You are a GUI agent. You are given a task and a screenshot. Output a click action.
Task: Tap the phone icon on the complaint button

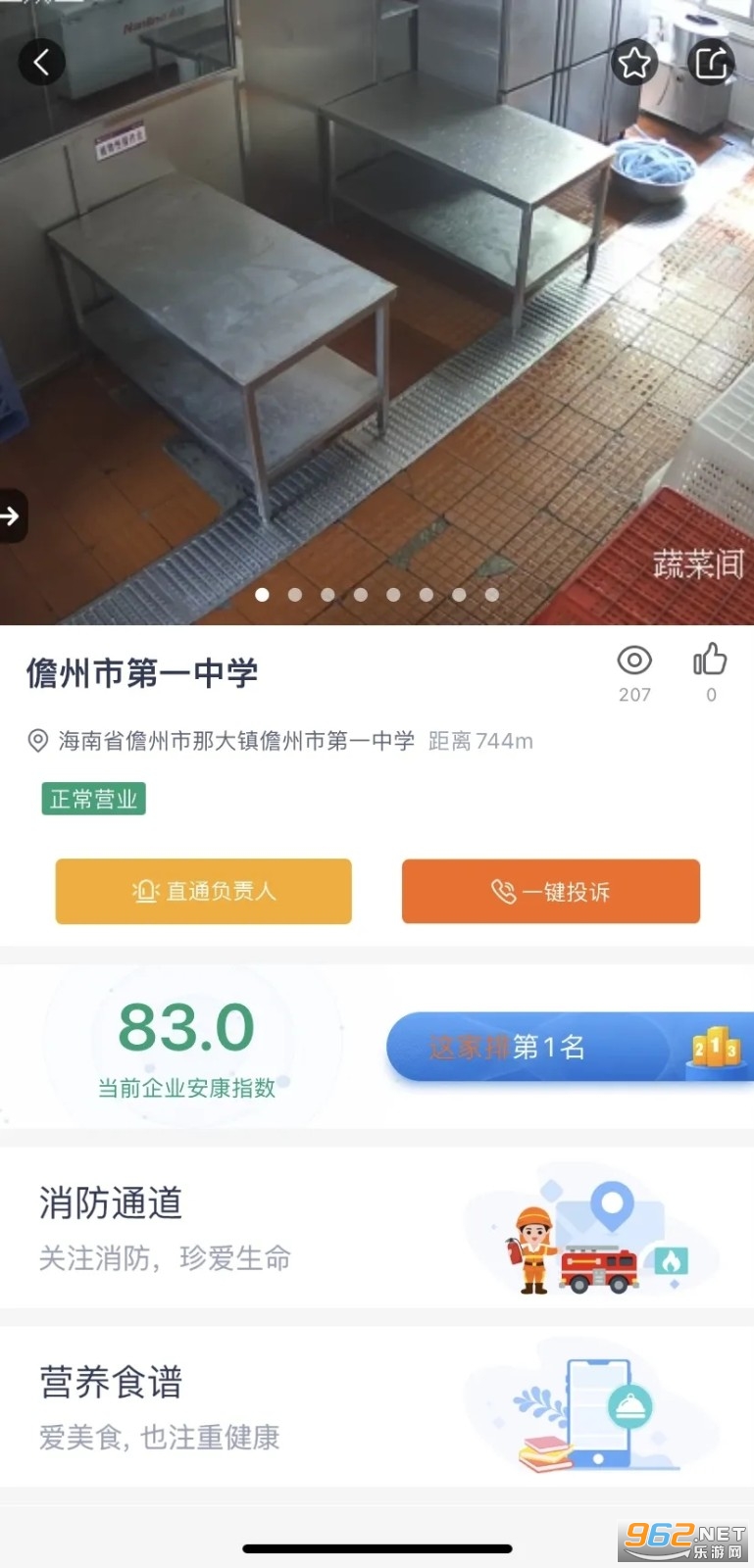point(503,892)
